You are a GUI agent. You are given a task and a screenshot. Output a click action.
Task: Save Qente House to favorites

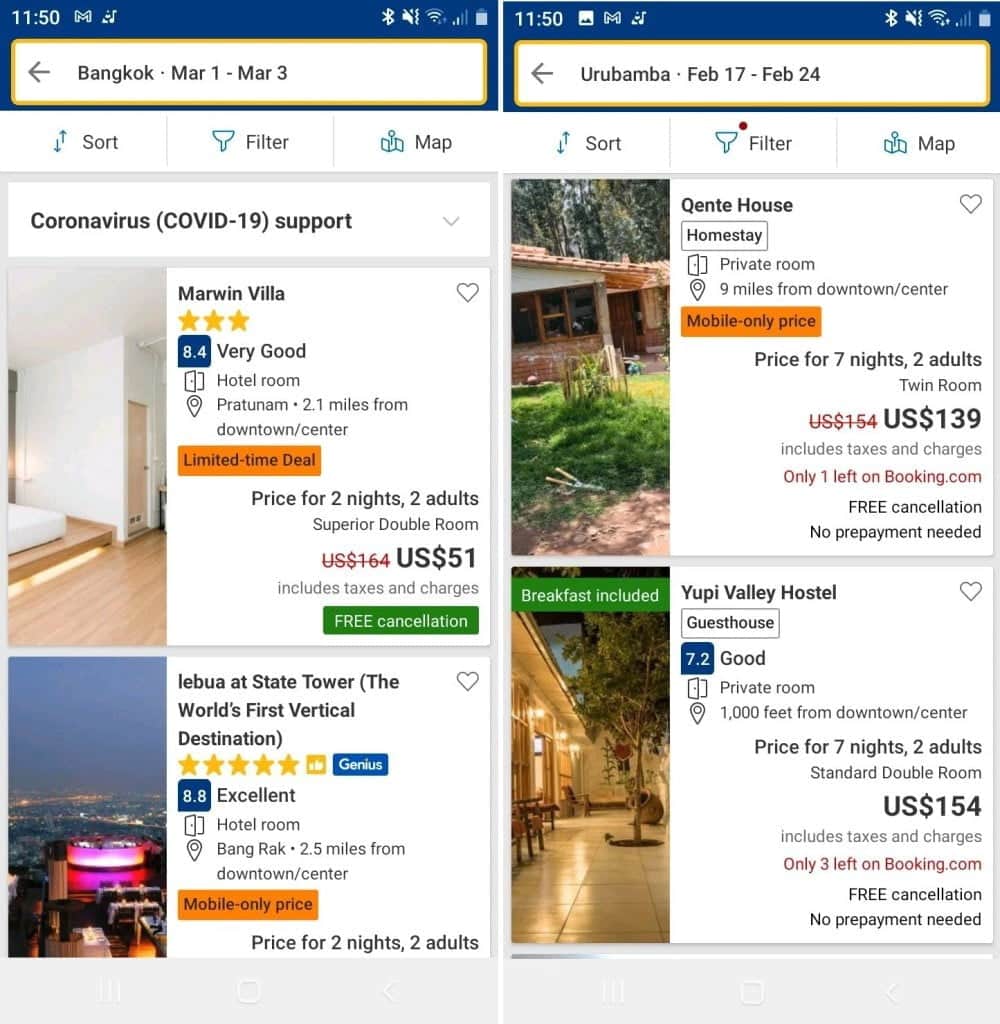click(x=970, y=204)
